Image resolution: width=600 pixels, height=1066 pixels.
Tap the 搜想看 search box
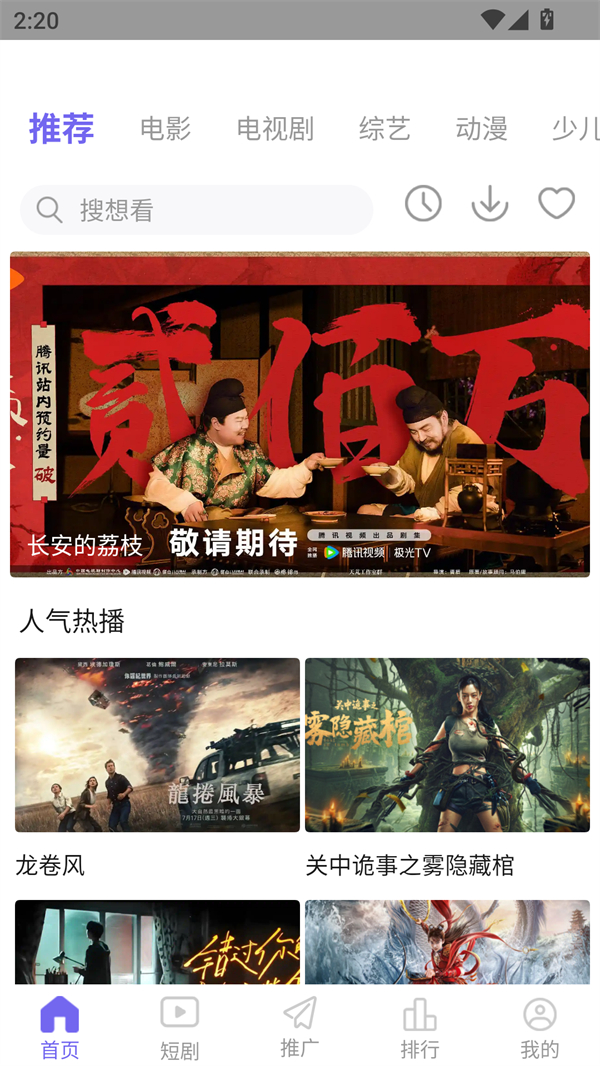196,210
